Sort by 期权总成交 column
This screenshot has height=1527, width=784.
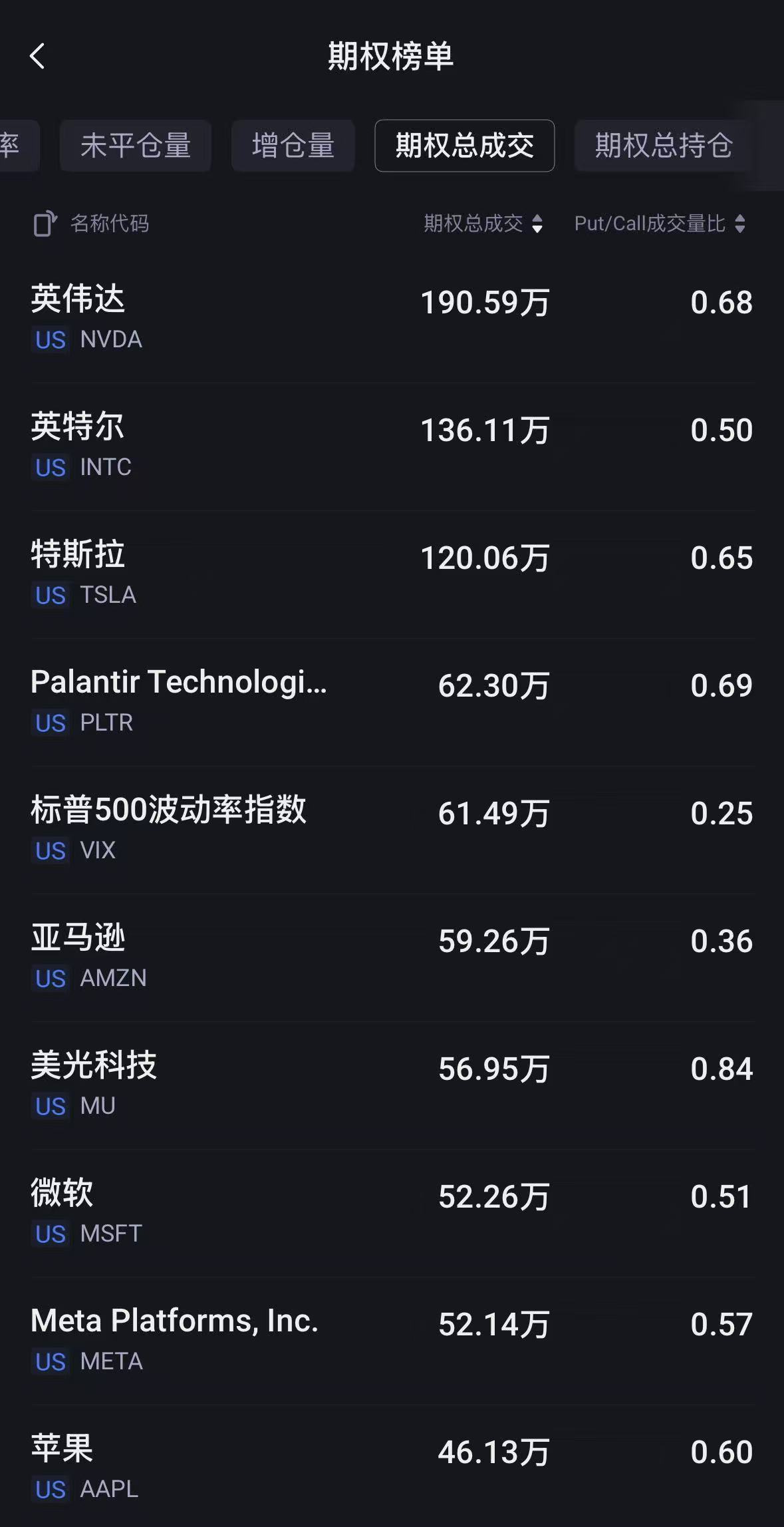click(x=483, y=224)
